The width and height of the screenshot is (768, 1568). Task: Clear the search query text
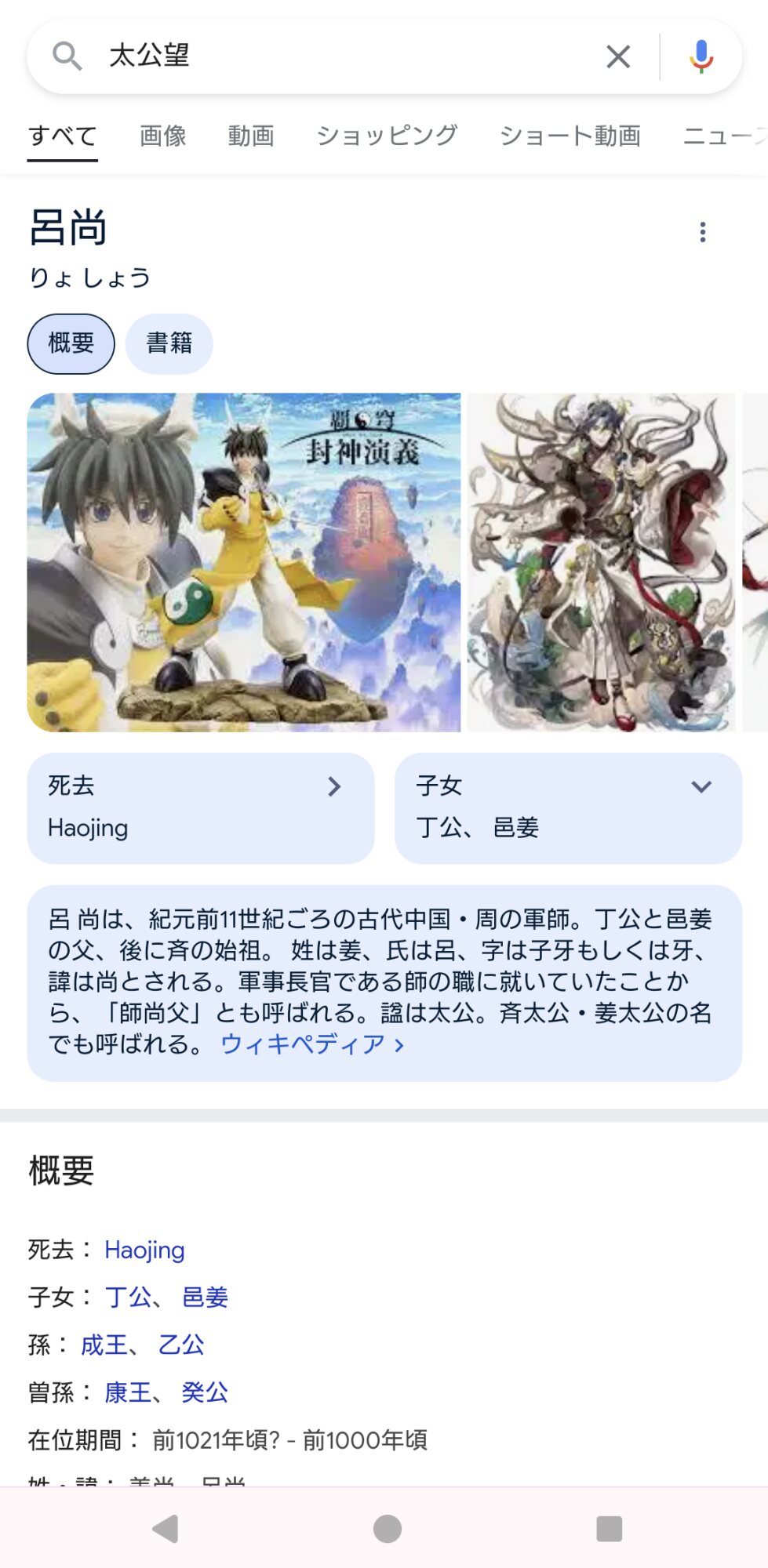pos(618,56)
